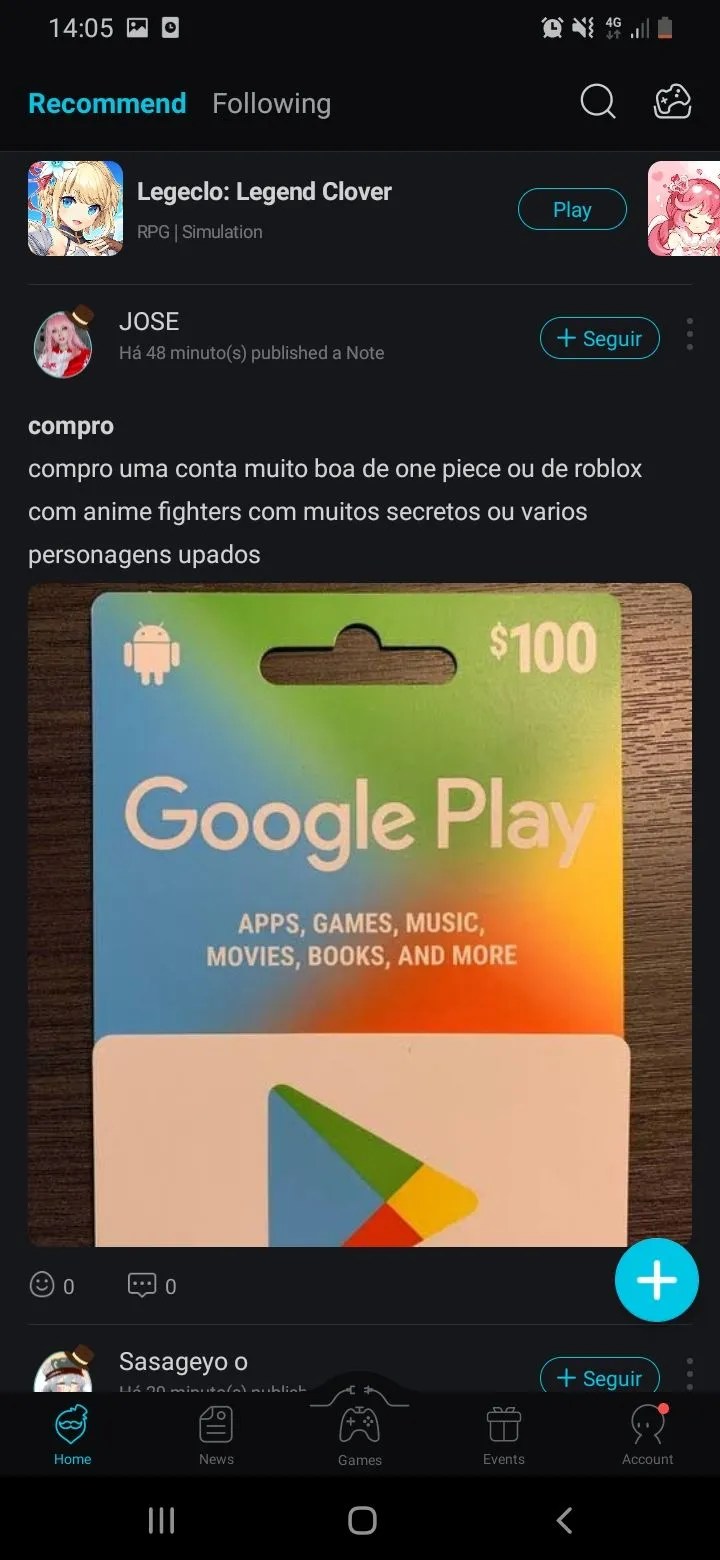Select the Recommend tab
The height and width of the screenshot is (1560, 720).
tap(107, 103)
